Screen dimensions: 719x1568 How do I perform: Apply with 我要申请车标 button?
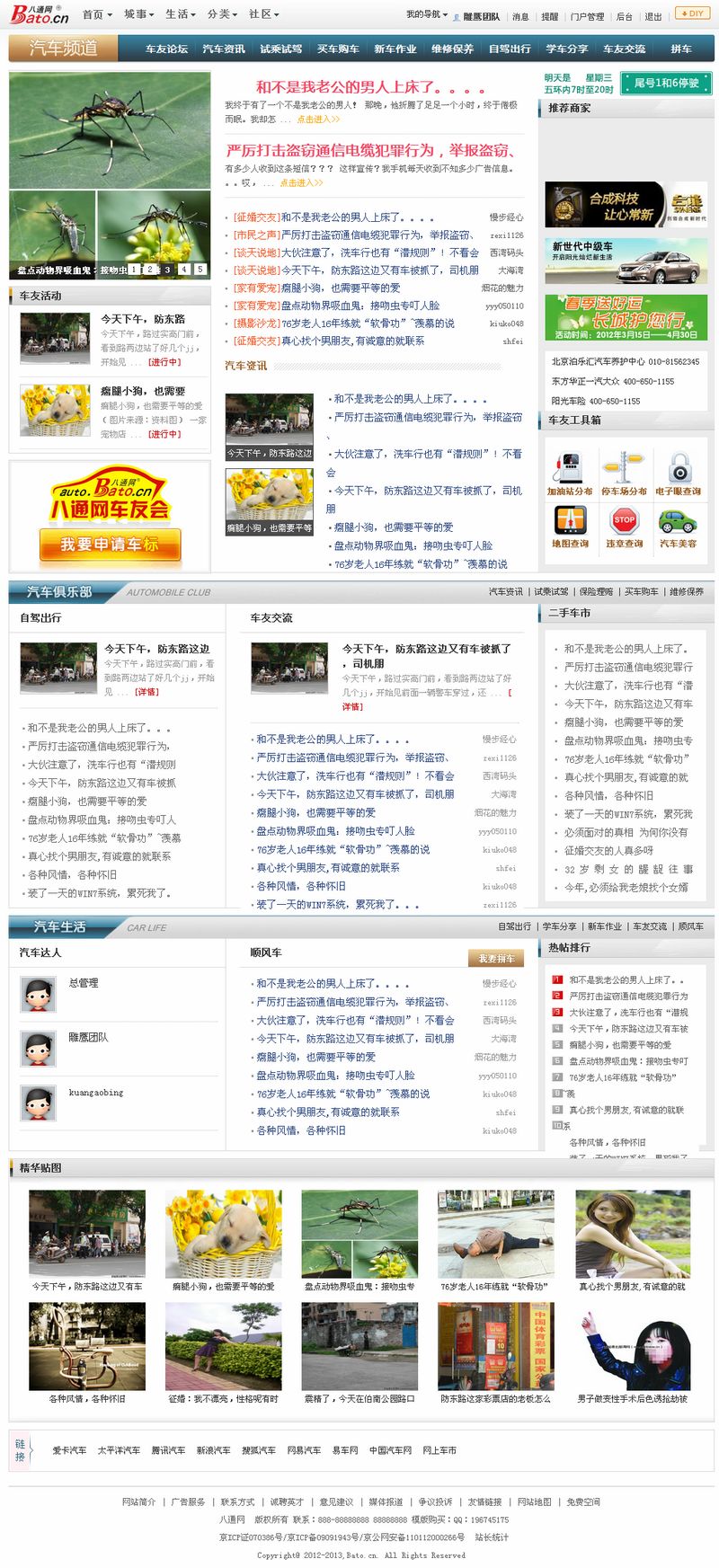point(110,545)
